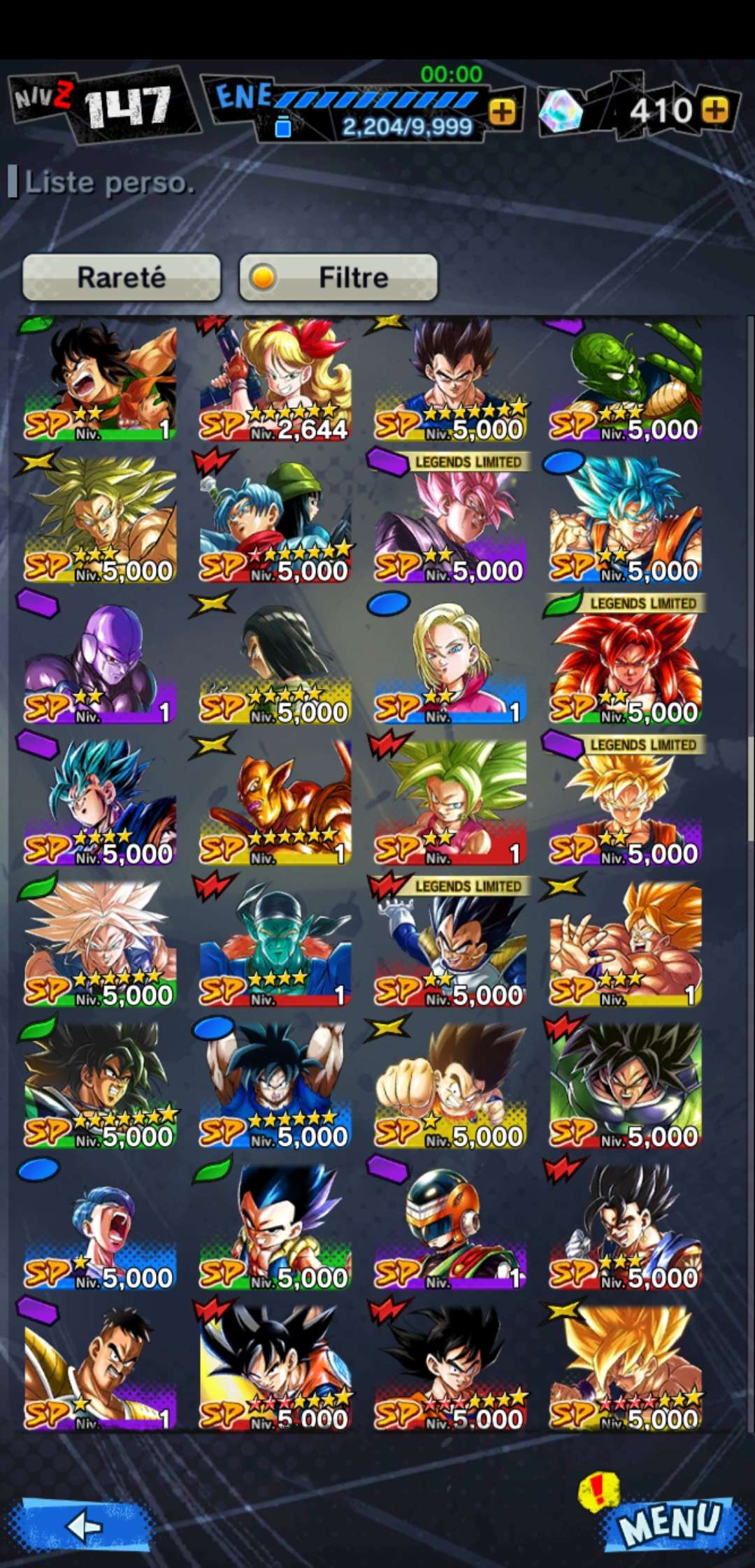Select the Legends Limited Super Saiyan Gohan purple card
Viewport: 755px width, 1568px height.
(x=626, y=804)
